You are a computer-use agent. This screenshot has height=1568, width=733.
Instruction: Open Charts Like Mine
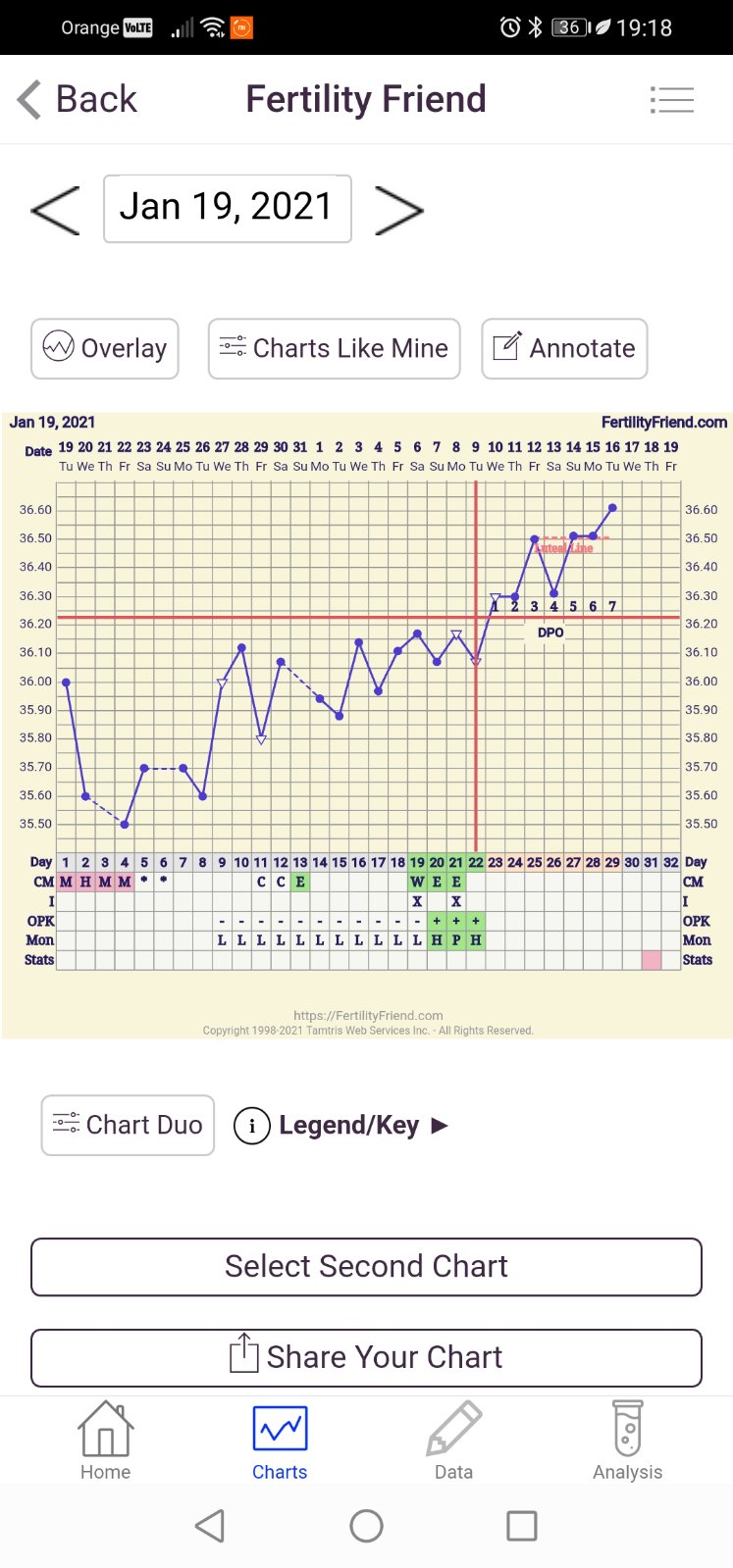pyautogui.click(x=334, y=348)
